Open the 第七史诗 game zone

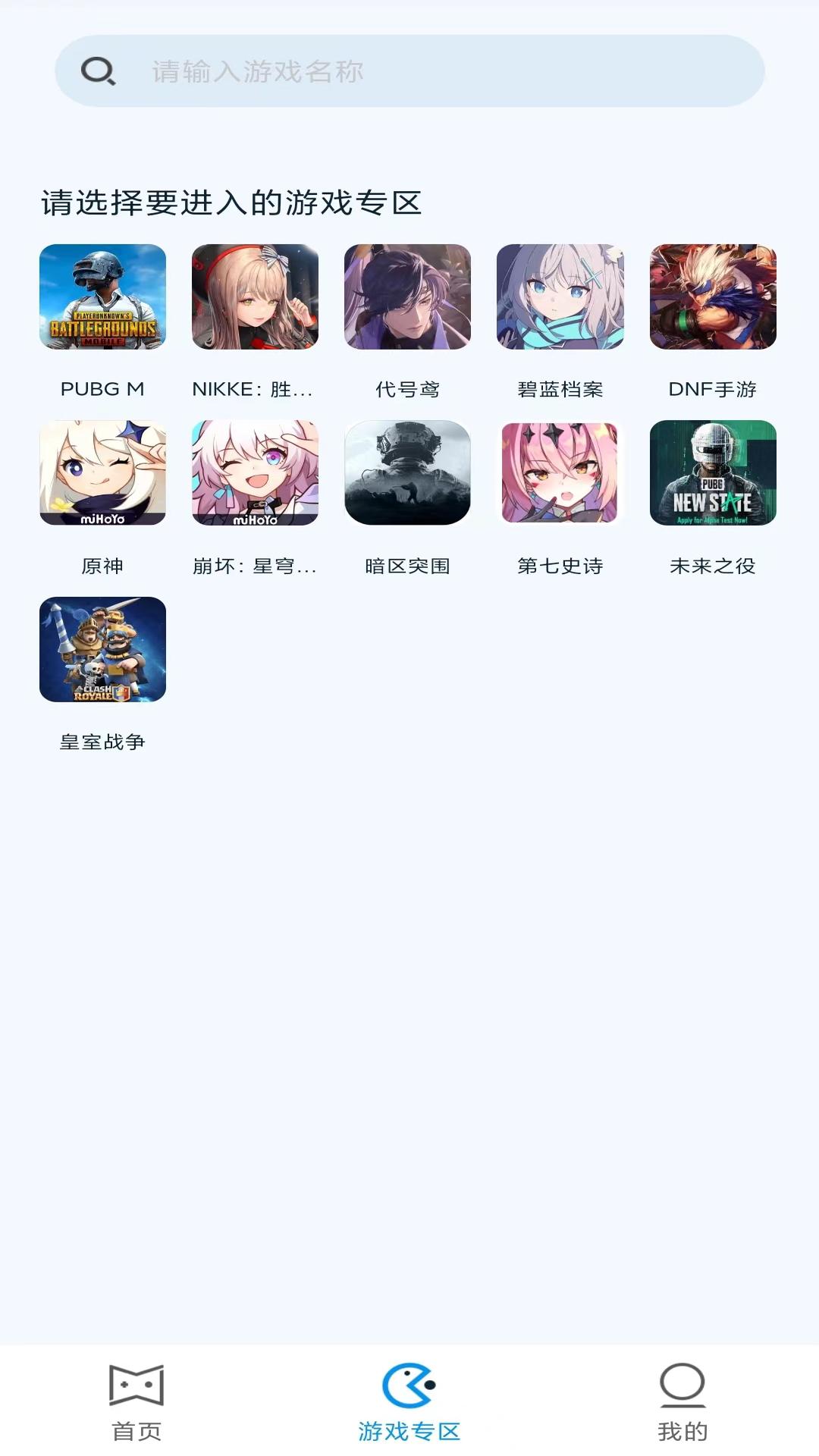pos(559,474)
